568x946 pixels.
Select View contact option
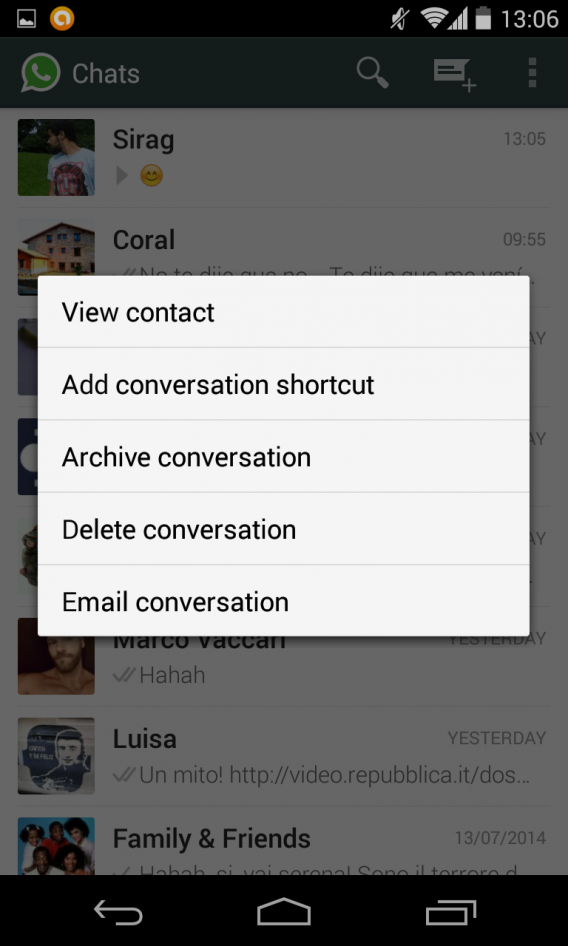point(284,312)
